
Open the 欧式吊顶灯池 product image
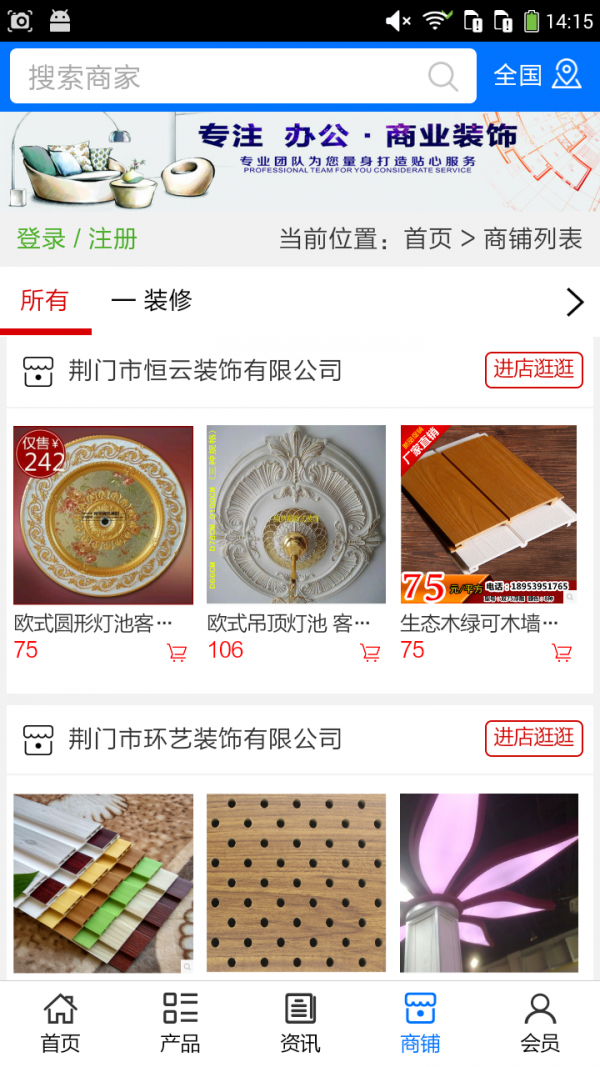(296, 515)
